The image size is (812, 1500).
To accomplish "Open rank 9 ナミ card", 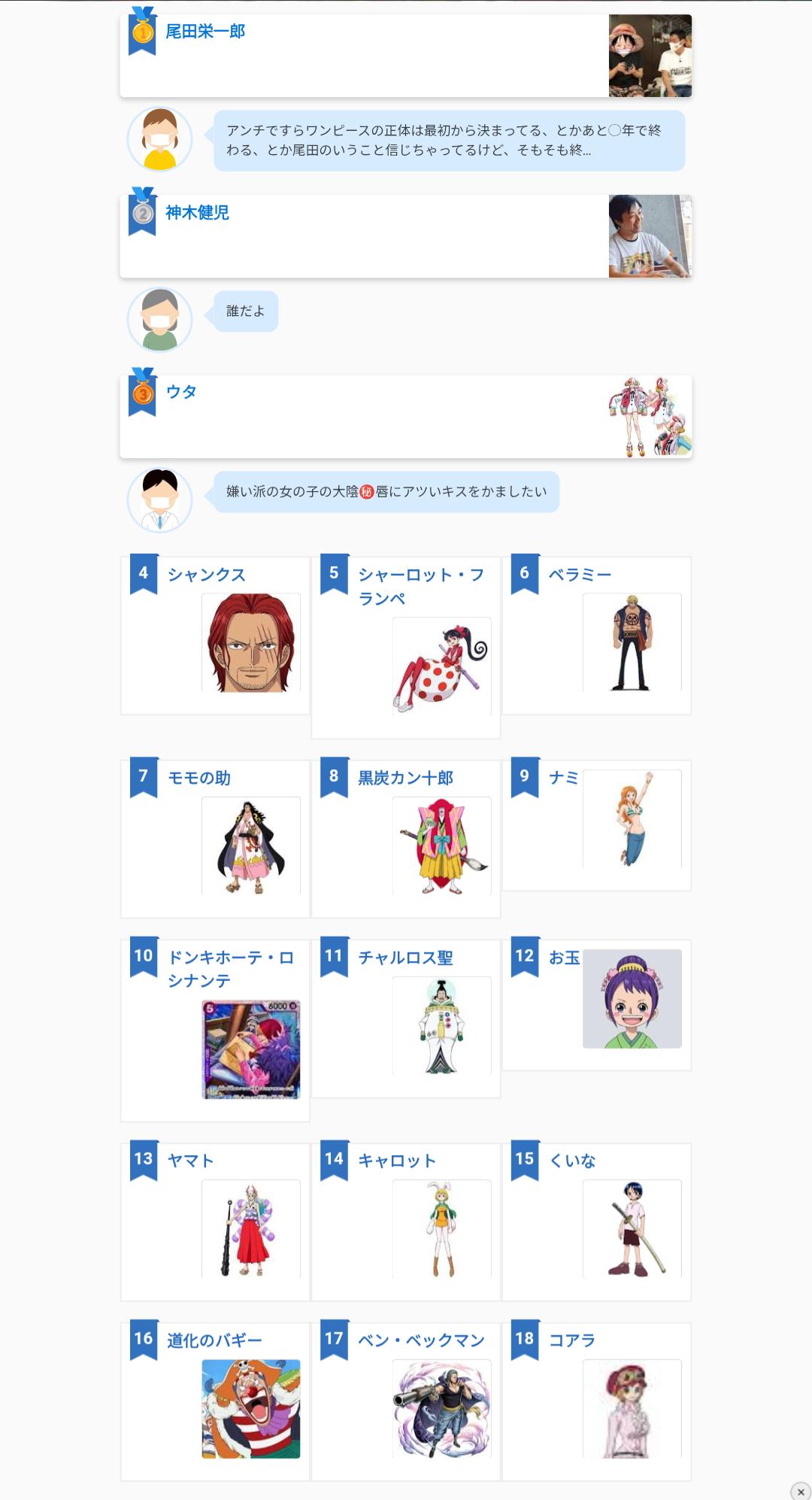I will [x=597, y=826].
